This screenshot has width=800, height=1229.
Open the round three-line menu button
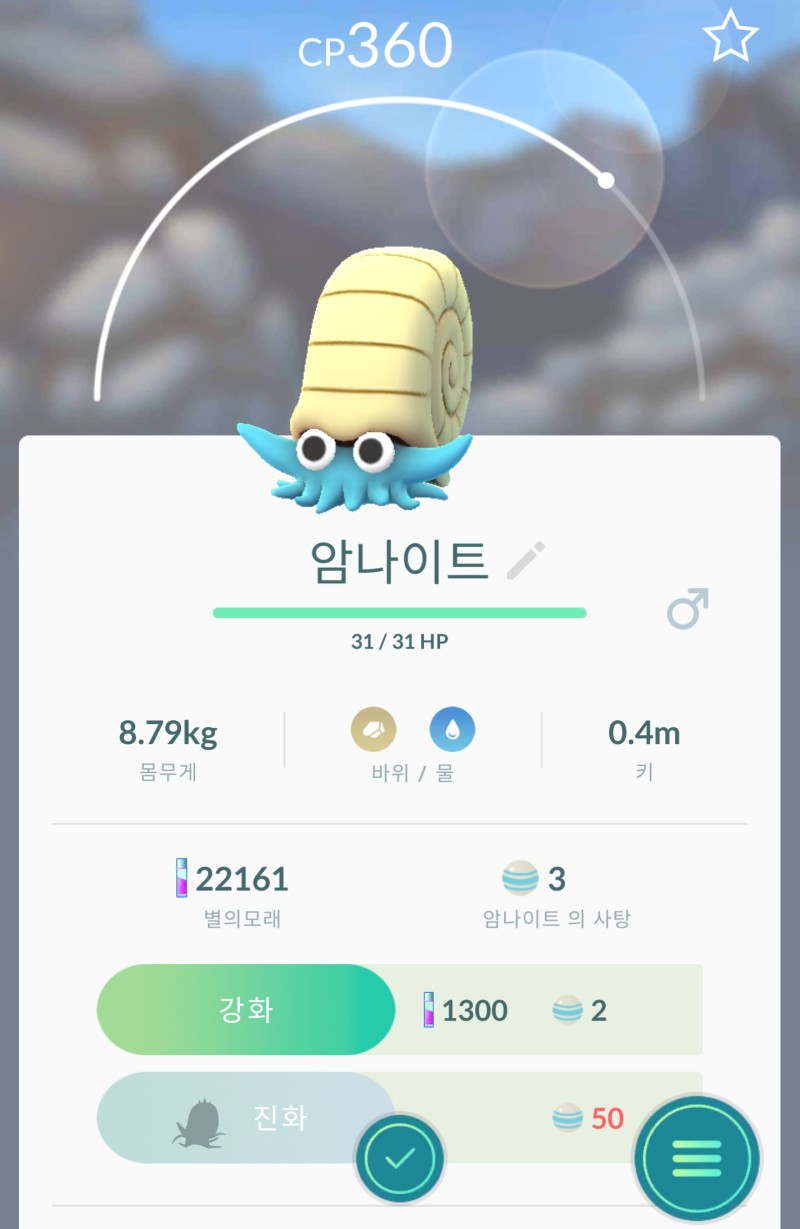coord(696,1159)
